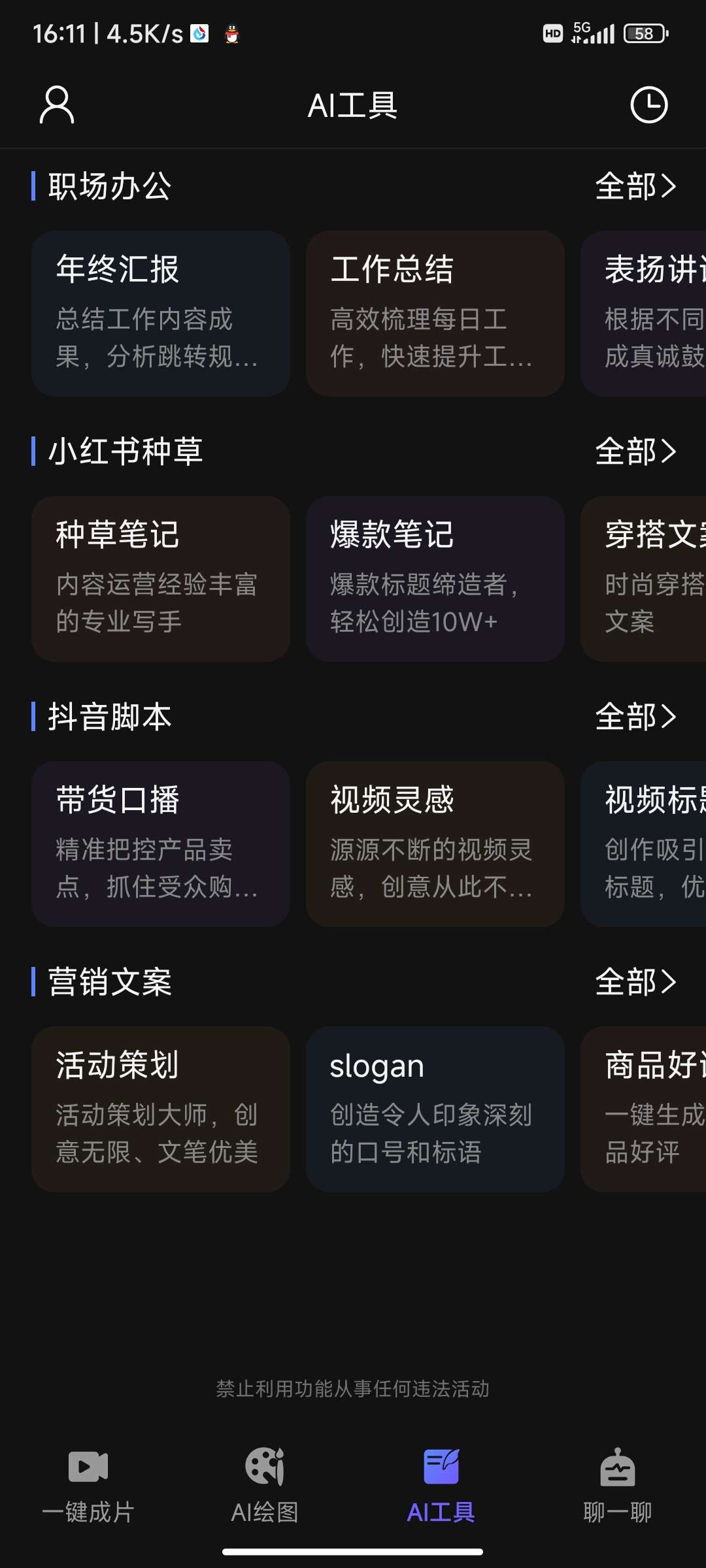
Task: View all 抖音脚本 tools
Action: coord(635,717)
